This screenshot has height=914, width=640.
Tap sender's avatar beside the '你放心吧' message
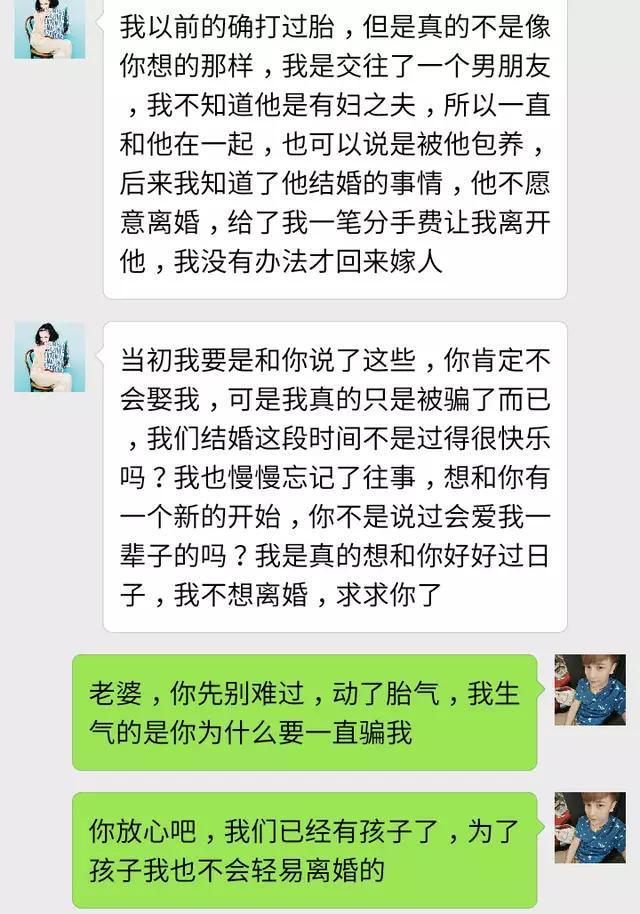590,827
